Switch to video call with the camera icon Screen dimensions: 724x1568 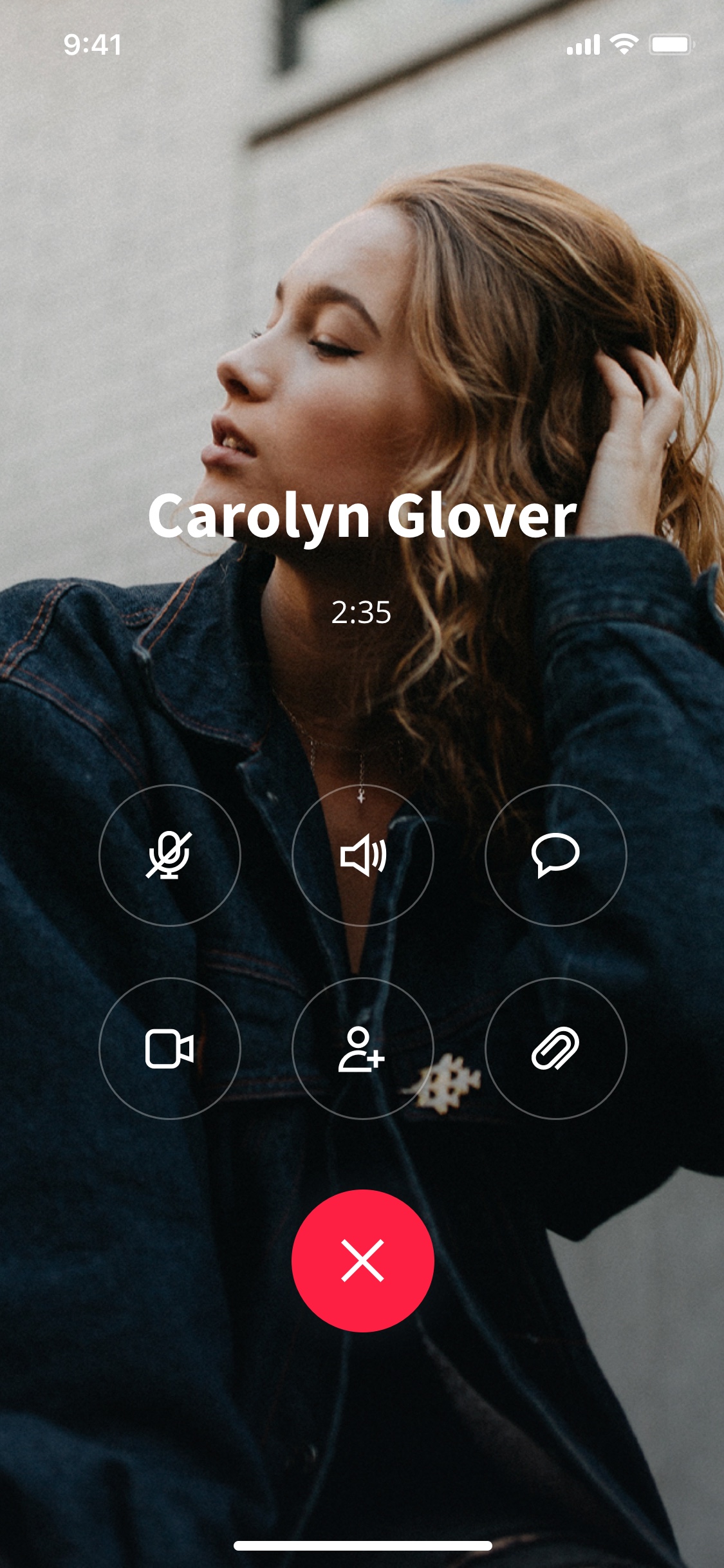170,1048
